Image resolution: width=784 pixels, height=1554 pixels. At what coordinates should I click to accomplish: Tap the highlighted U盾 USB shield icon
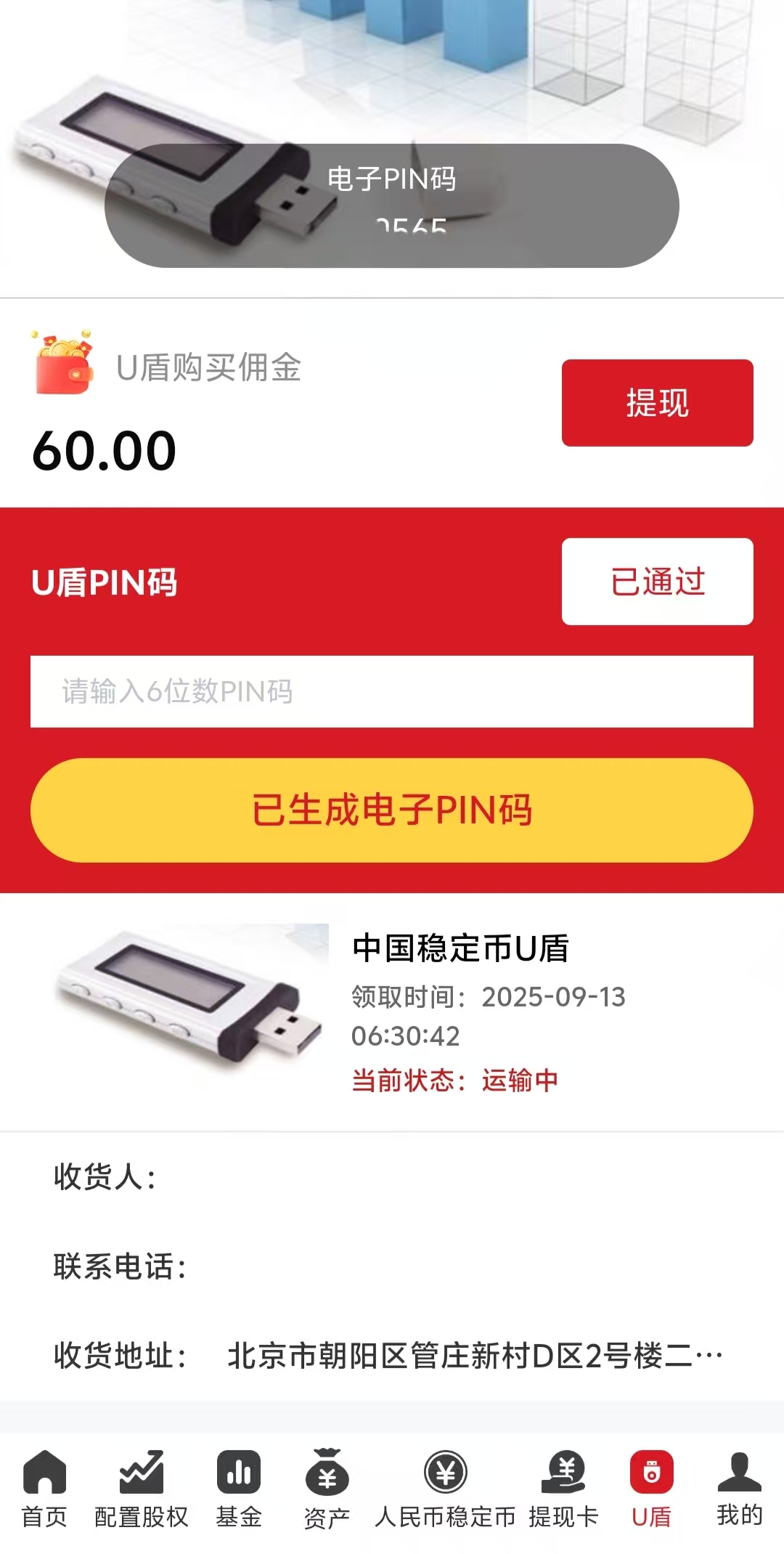652,1474
